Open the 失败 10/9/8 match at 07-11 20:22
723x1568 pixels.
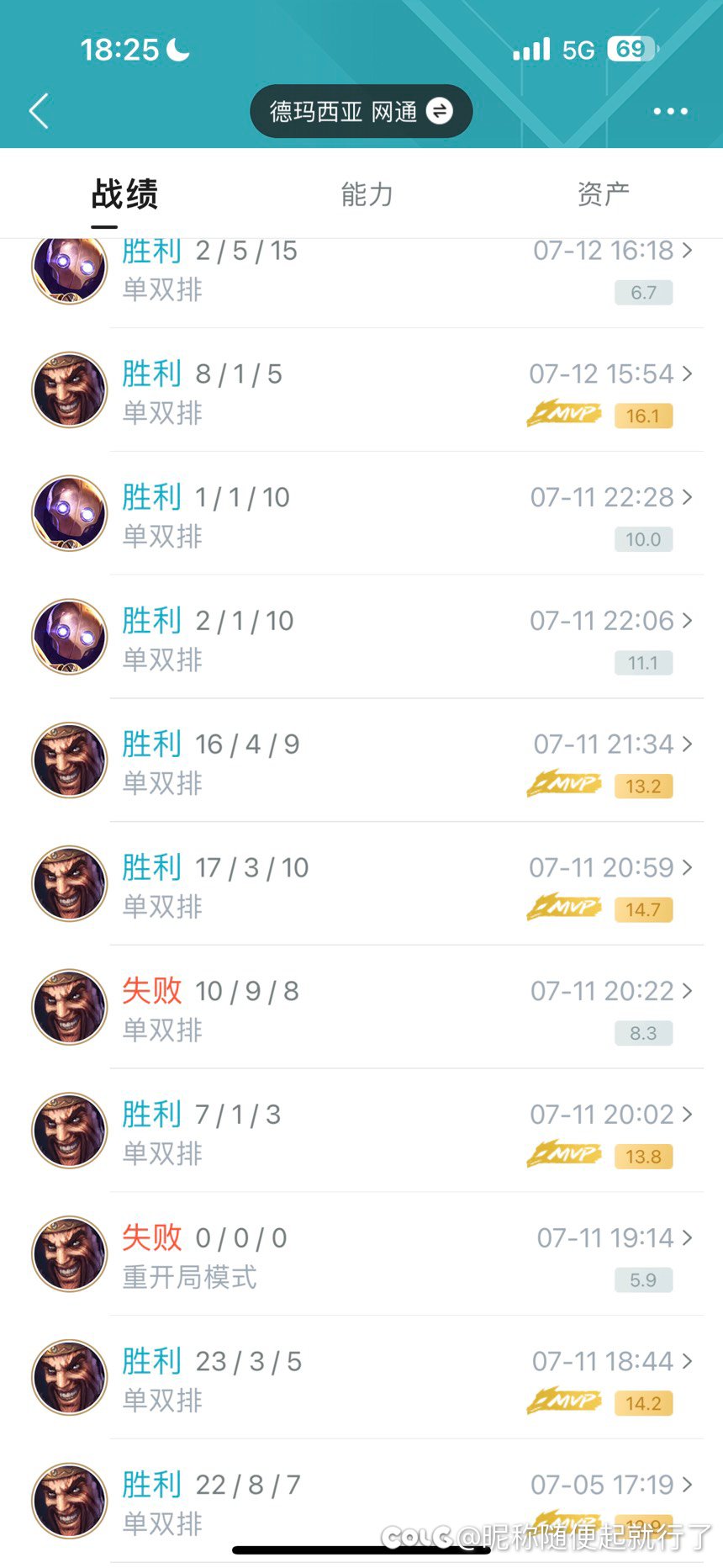coord(361,1008)
